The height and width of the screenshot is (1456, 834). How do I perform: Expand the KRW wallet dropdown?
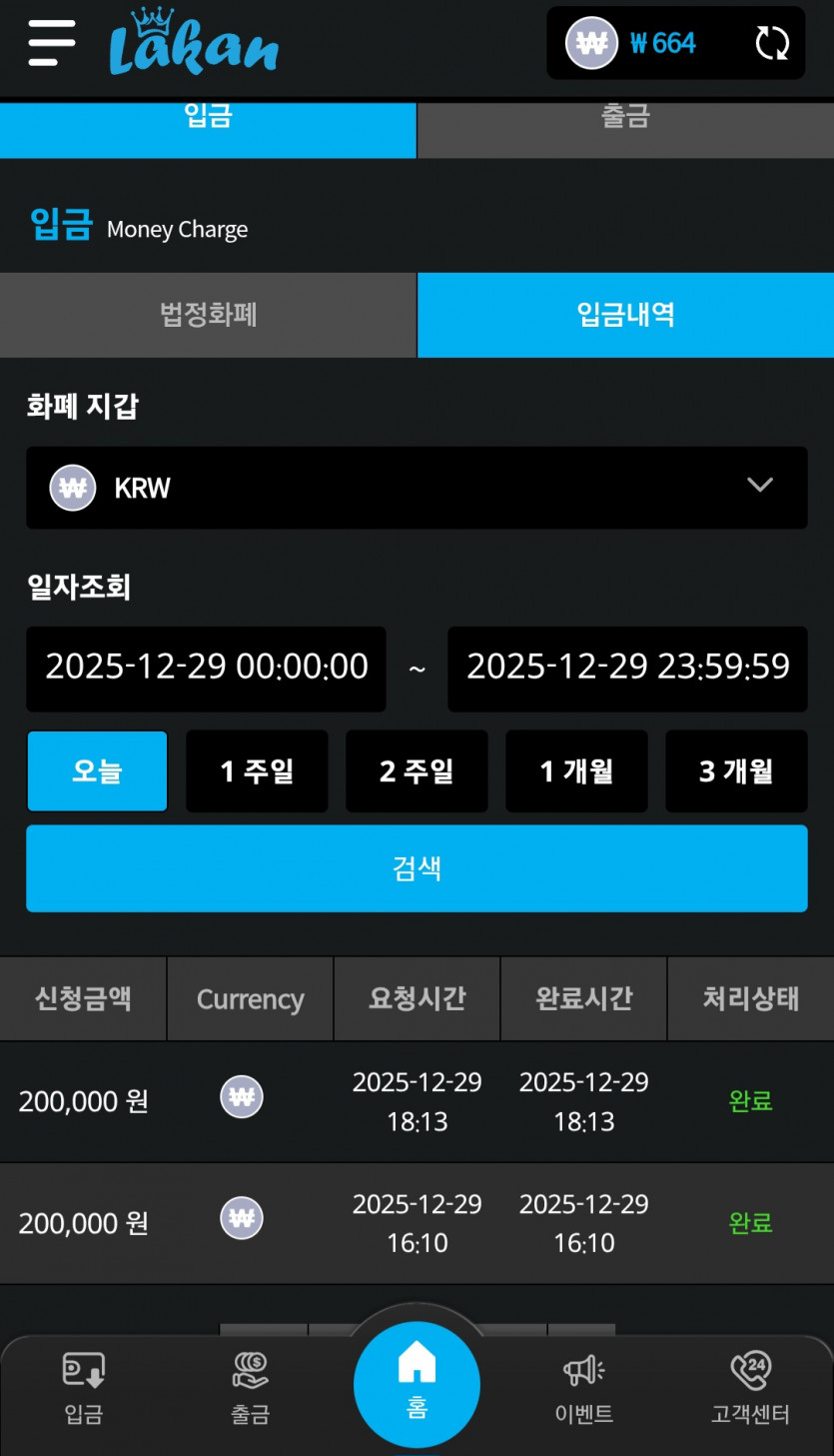pos(417,488)
